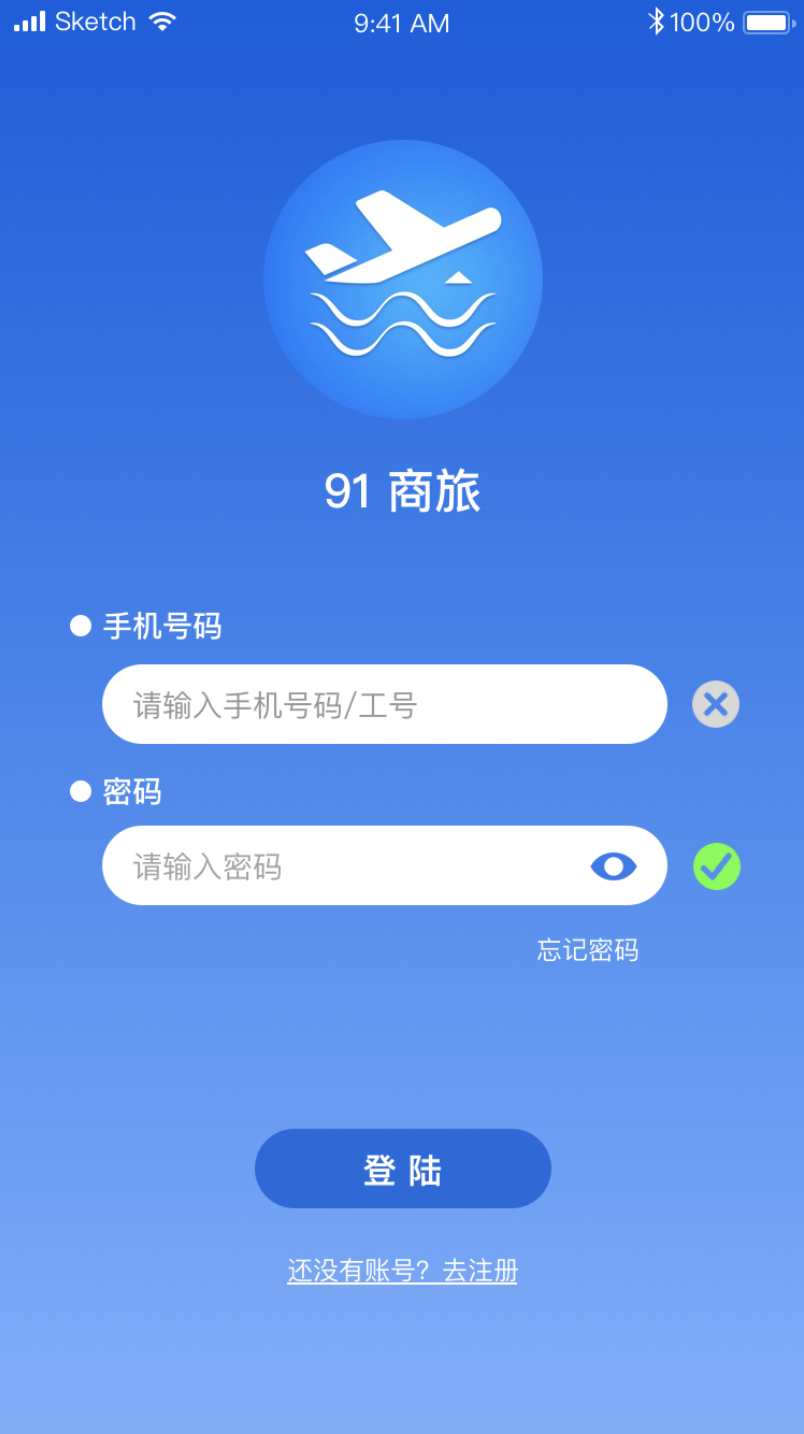Screen dimensions: 804x1434
Task: Select the bullet next to 手机号码 label
Action: click(x=79, y=625)
